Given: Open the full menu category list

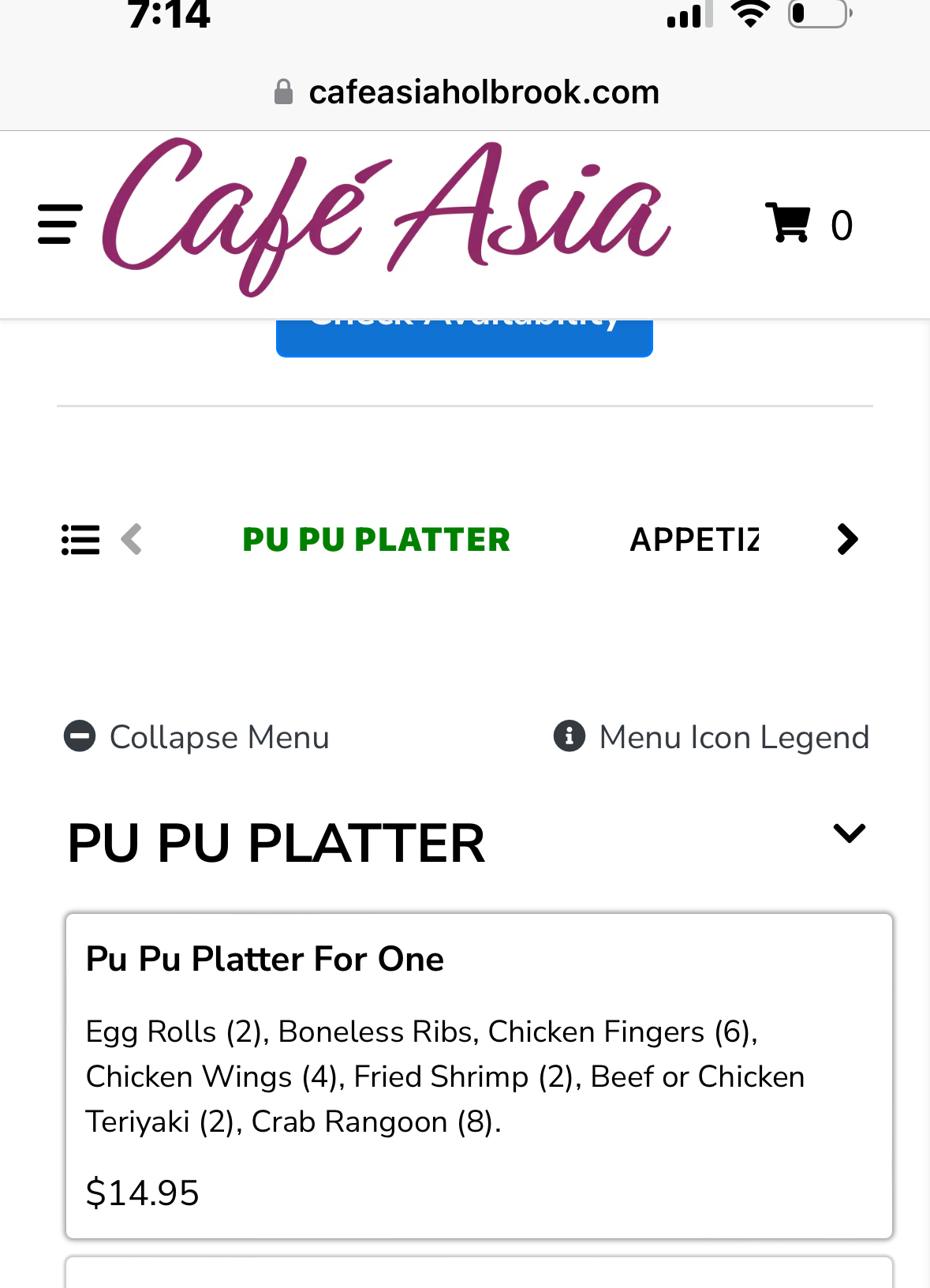Looking at the screenshot, I should (x=80, y=540).
